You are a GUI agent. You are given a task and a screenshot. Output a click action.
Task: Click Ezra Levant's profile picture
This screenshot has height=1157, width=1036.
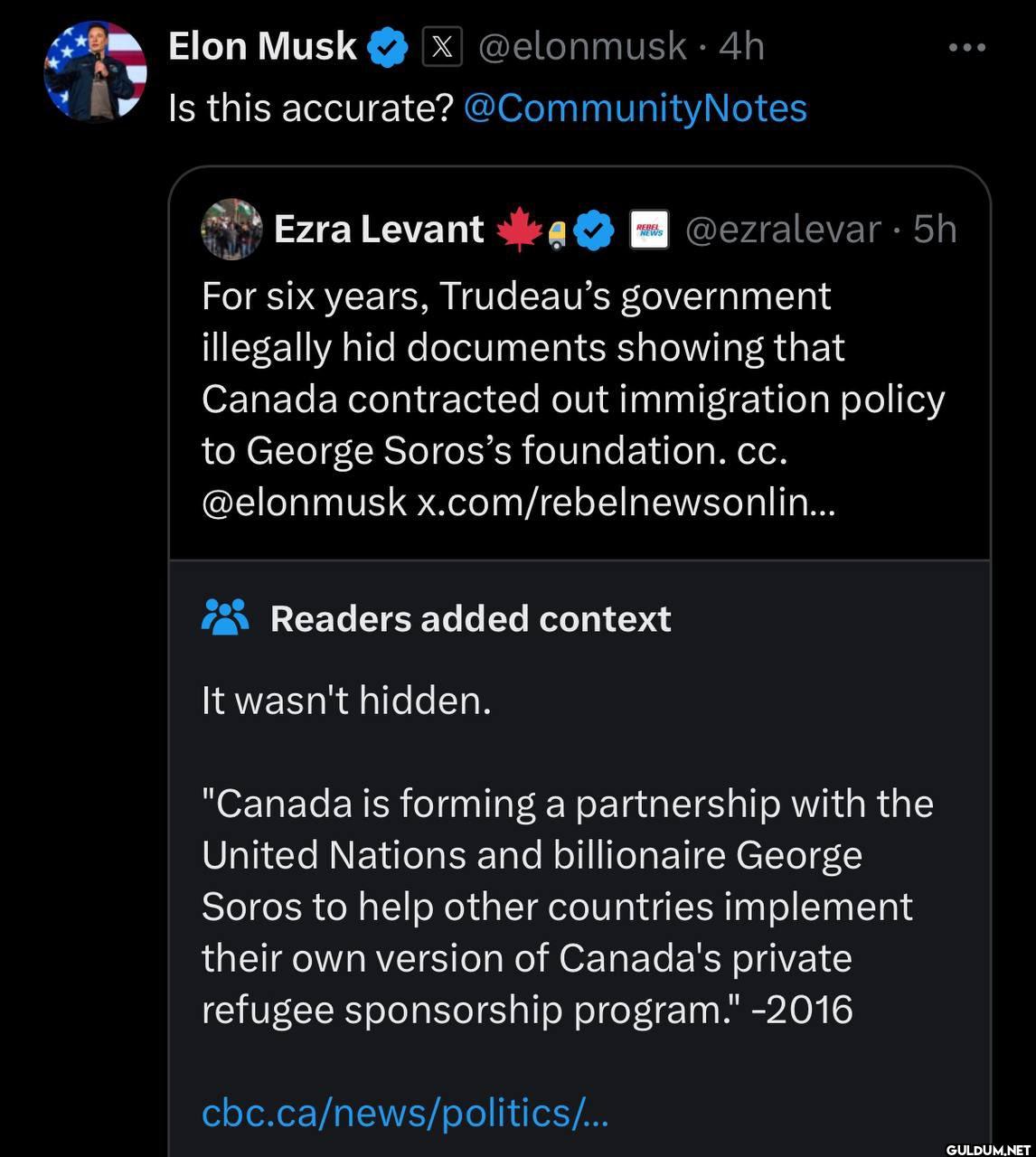pos(232,229)
